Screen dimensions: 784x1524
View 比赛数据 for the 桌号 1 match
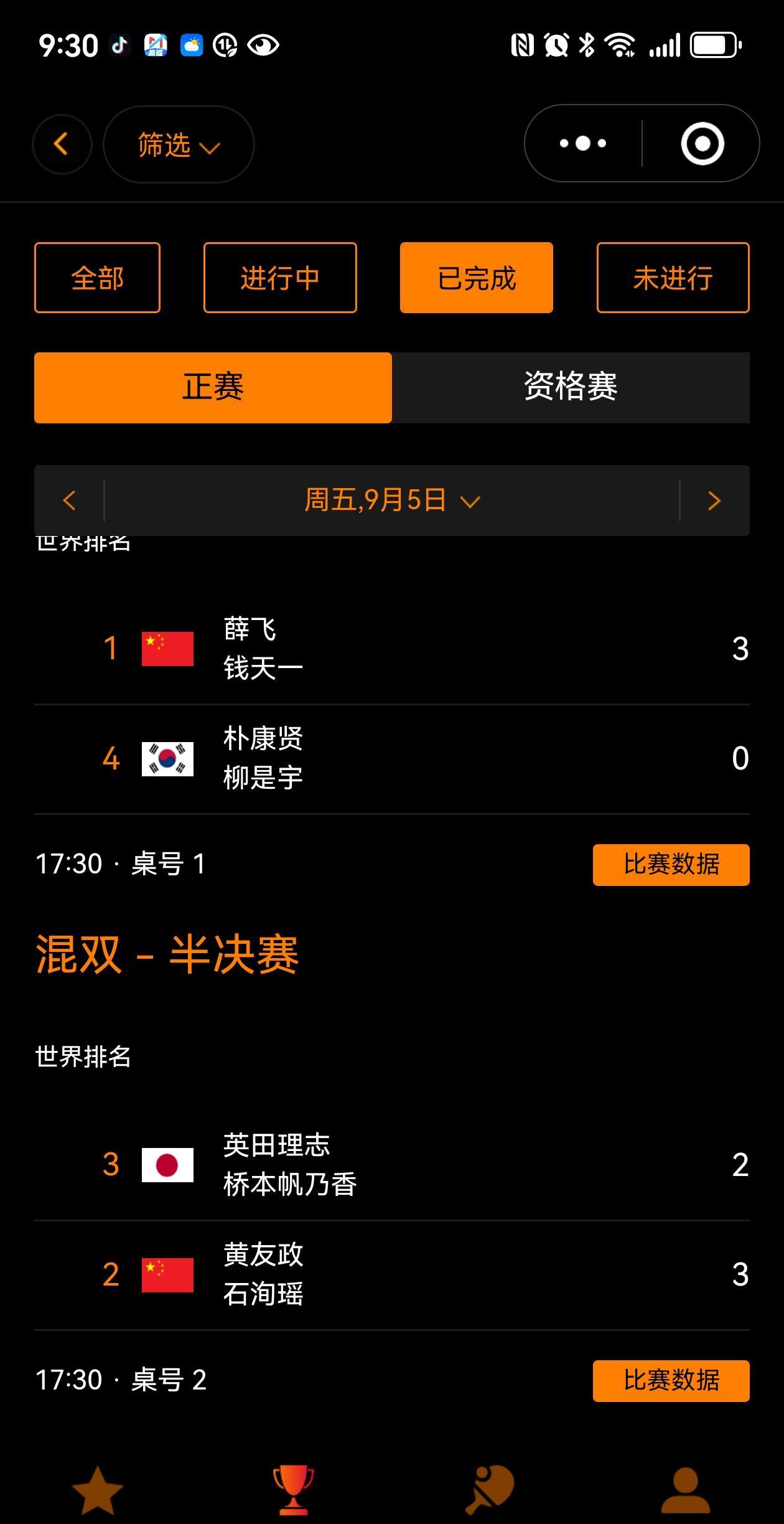coord(671,865)
